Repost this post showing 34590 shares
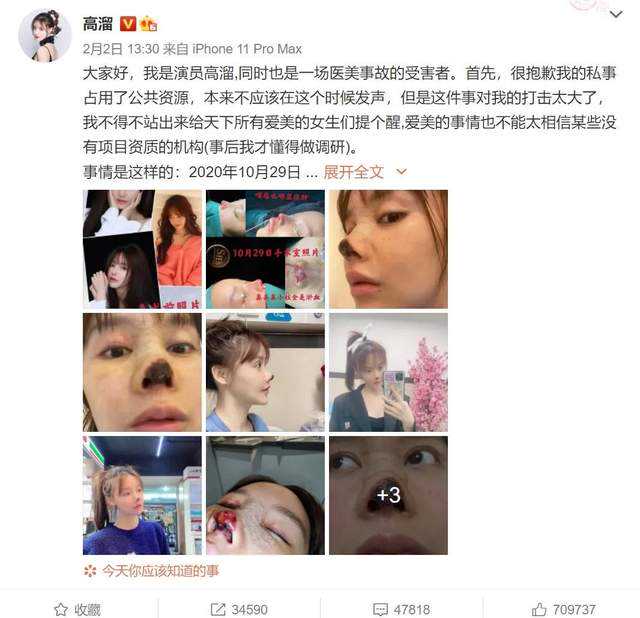The height and width of the screenshot is (618, 640). pyautogui.click(x=238, y=609)
